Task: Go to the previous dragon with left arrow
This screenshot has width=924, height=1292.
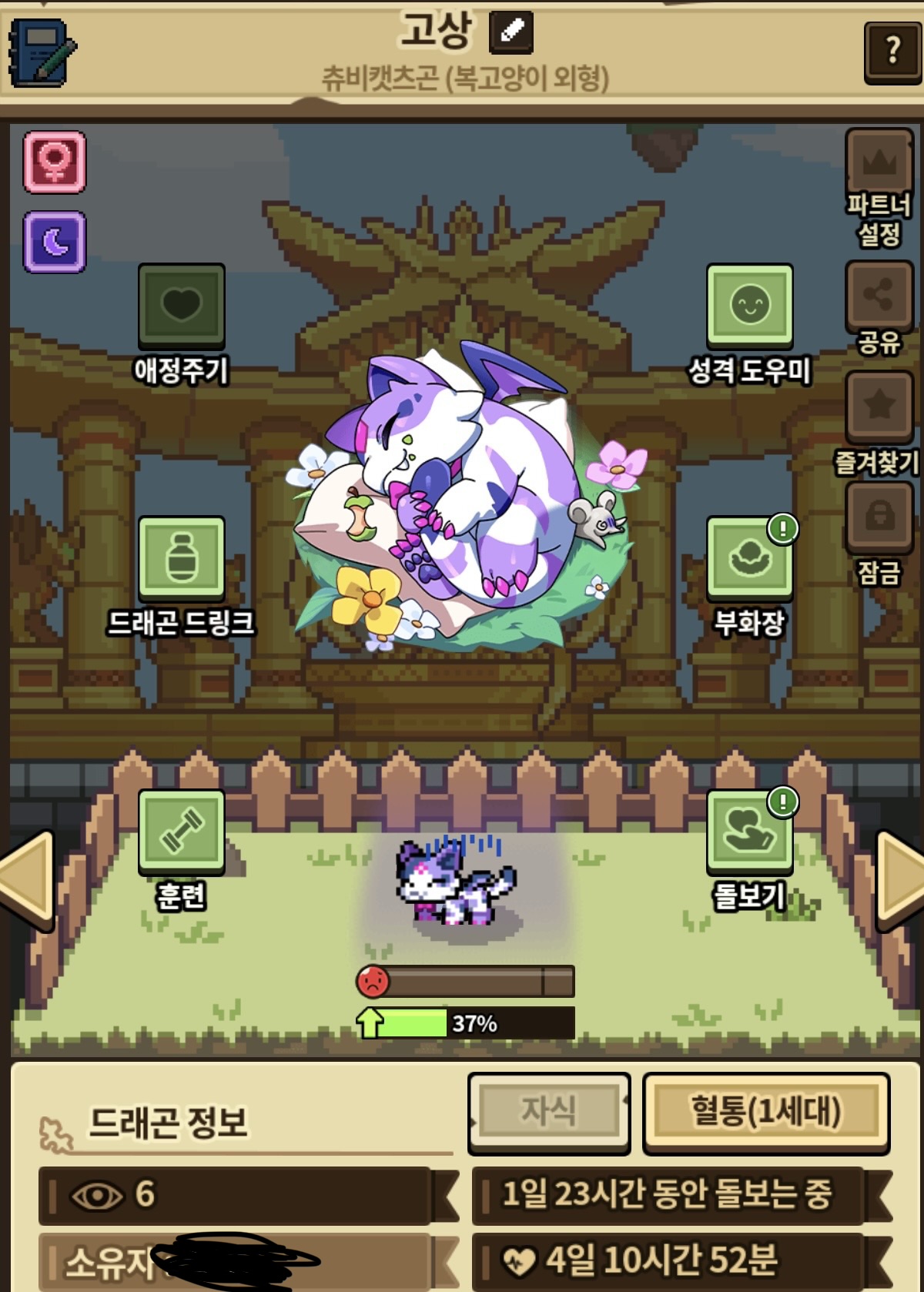Action: coord(28,880)
